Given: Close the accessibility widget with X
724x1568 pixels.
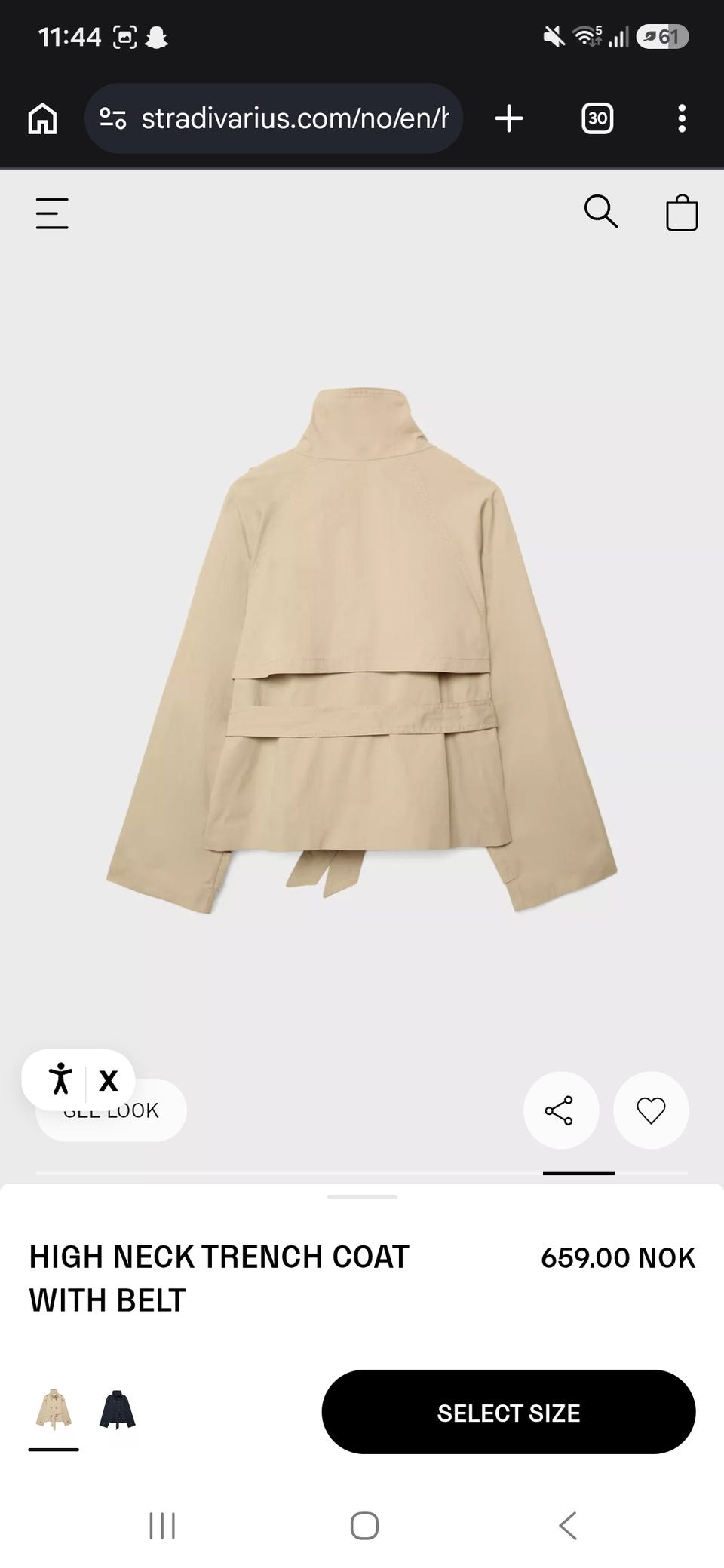Looking at the screenshot, I should coord(109,1080).
